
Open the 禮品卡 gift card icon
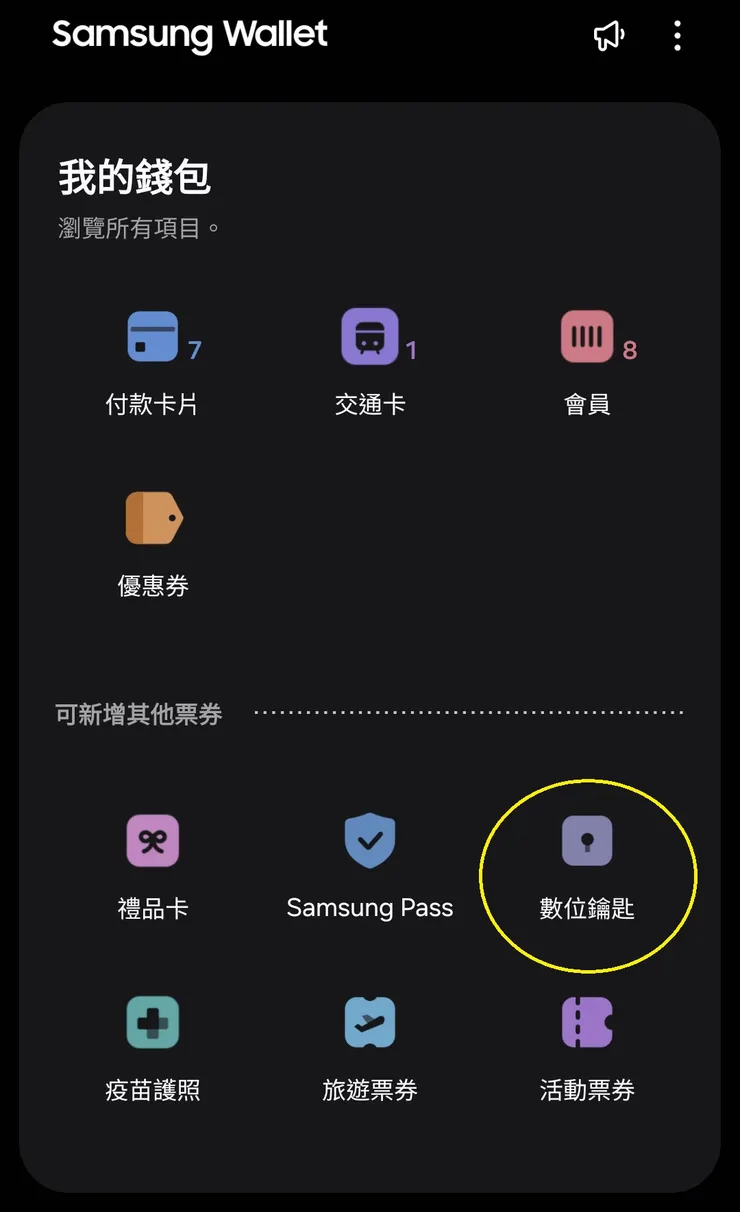[152, 840]
